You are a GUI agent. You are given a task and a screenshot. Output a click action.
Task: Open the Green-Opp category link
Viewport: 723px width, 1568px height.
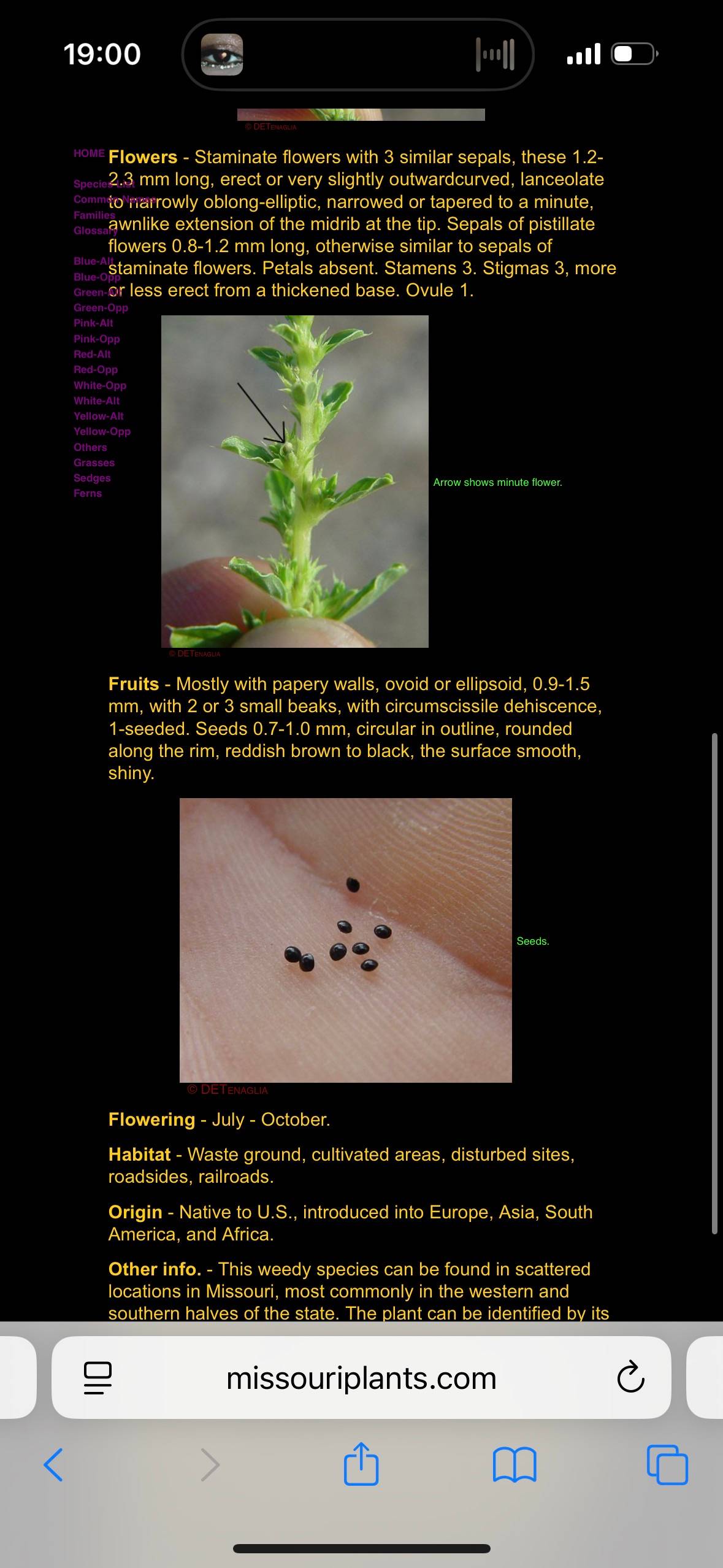[x=101, y=308]
